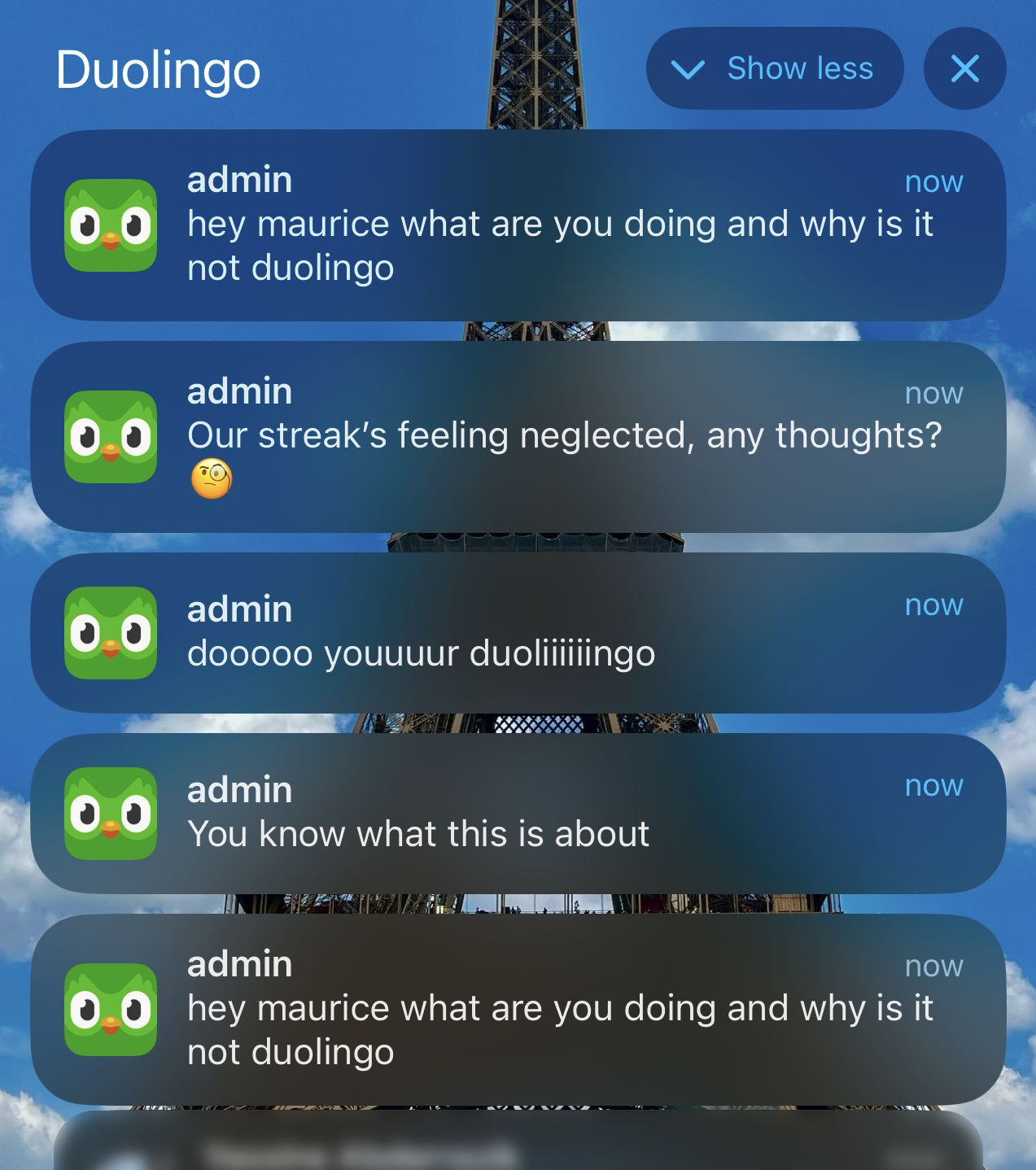Open the "Our streak's feeling neglected" notification
The width and height of the screenshot is (1036, 1170).
(x=518, y=437)
